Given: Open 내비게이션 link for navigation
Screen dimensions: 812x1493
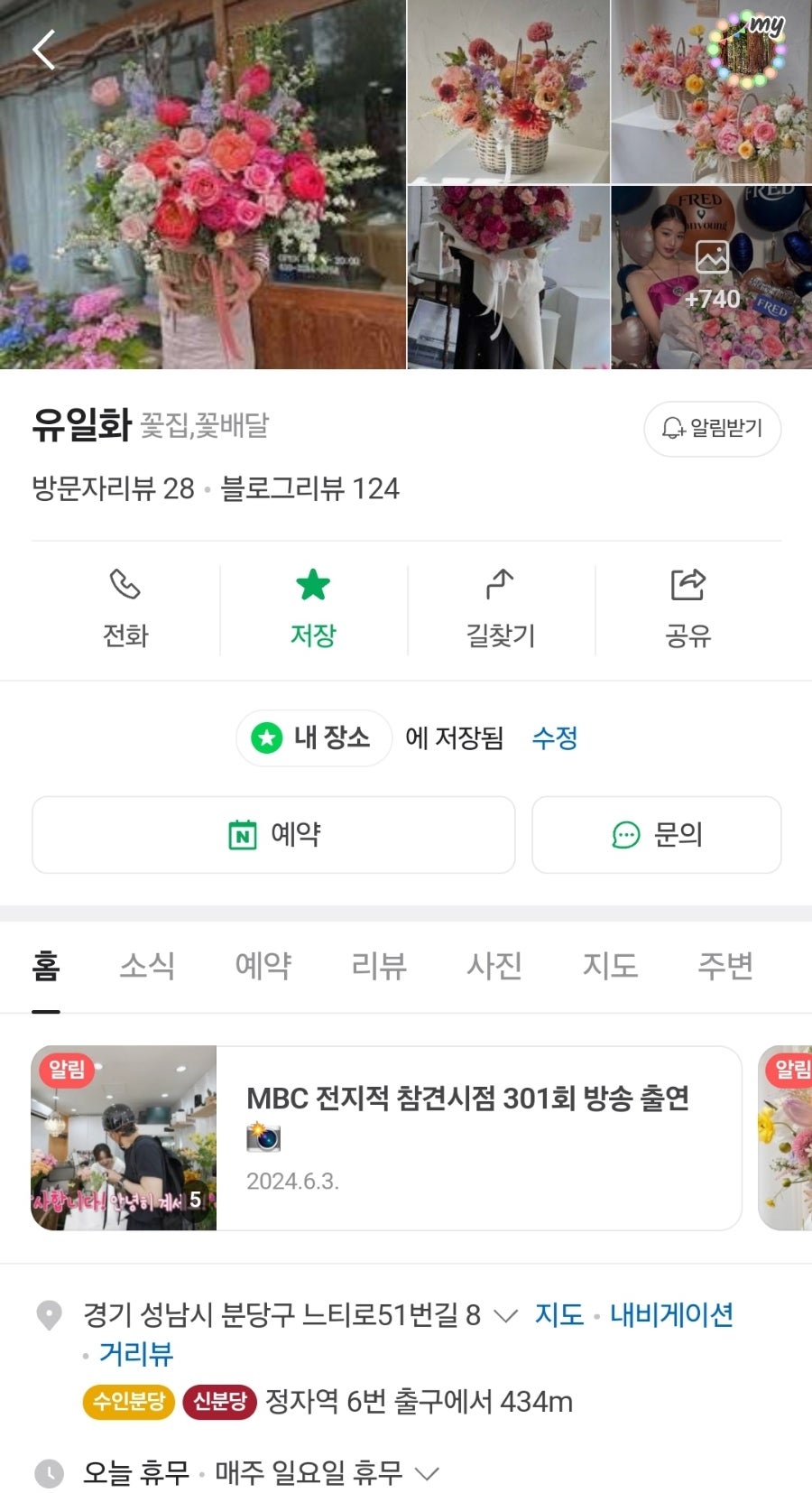Looking at the screenshot, I should click(671, 1315).
